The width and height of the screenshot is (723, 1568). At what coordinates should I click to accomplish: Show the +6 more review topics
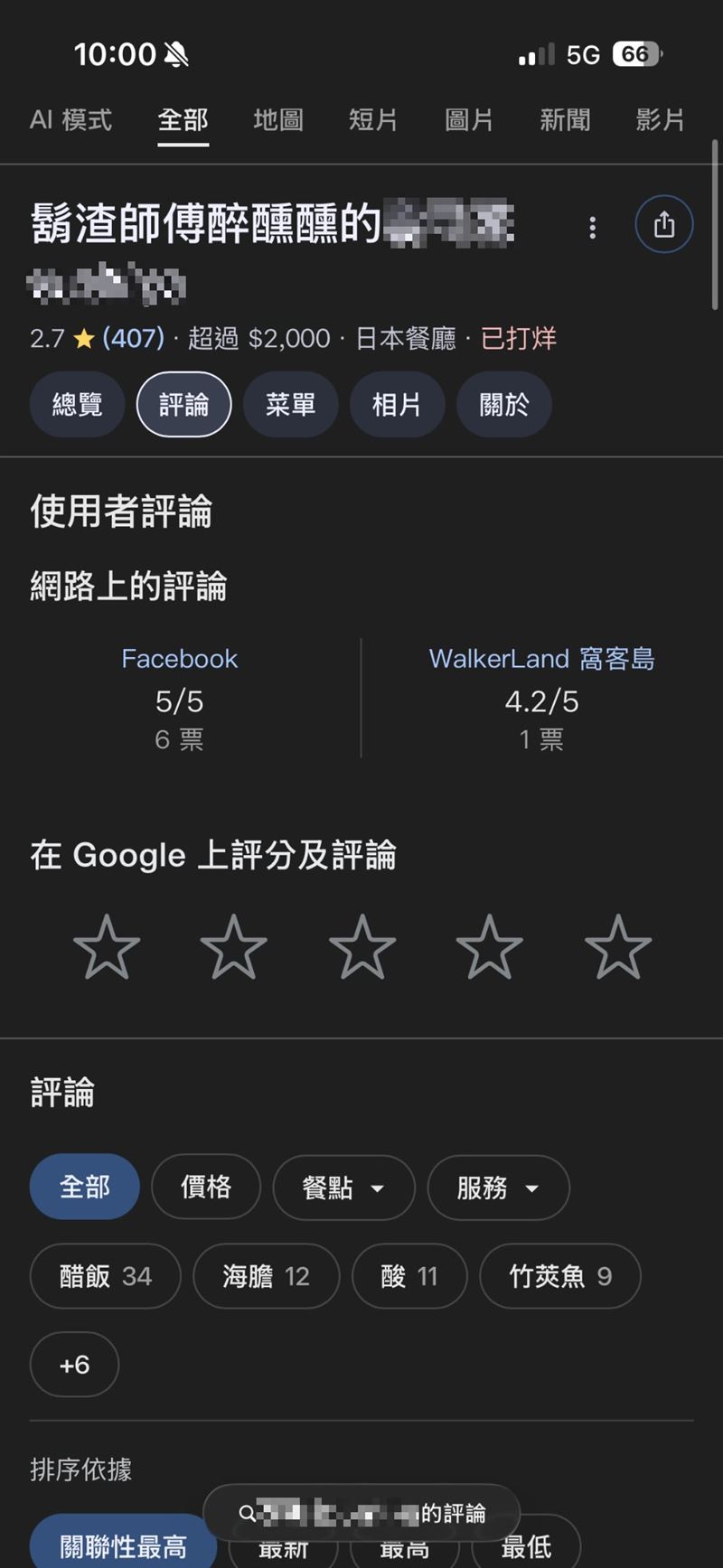[x=74, y=1364]
